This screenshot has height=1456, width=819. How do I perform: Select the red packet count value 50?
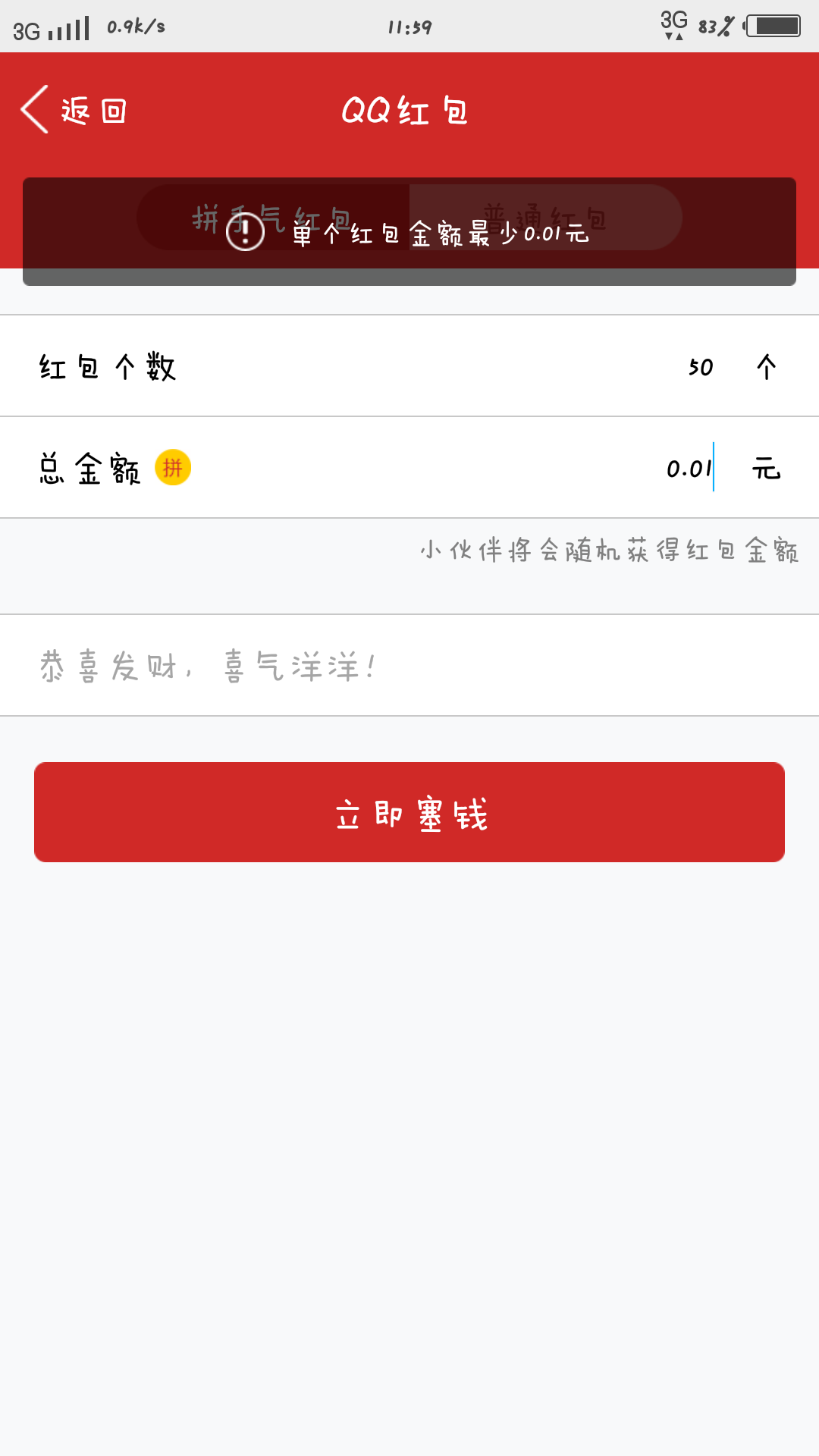coord(701,366)
